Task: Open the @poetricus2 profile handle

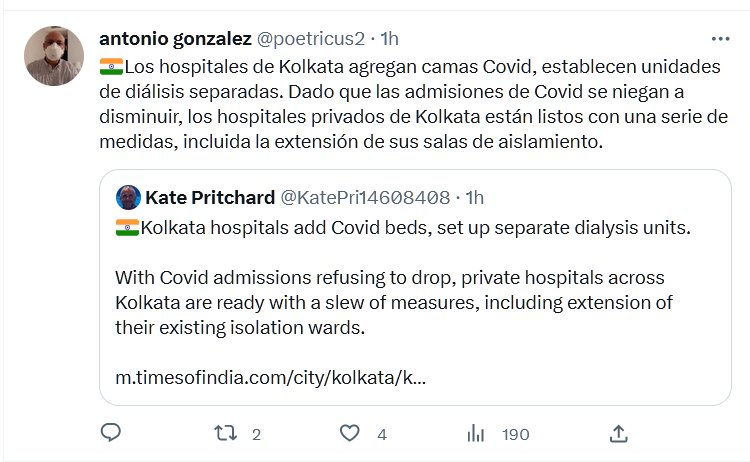Action: click(311, 39)
